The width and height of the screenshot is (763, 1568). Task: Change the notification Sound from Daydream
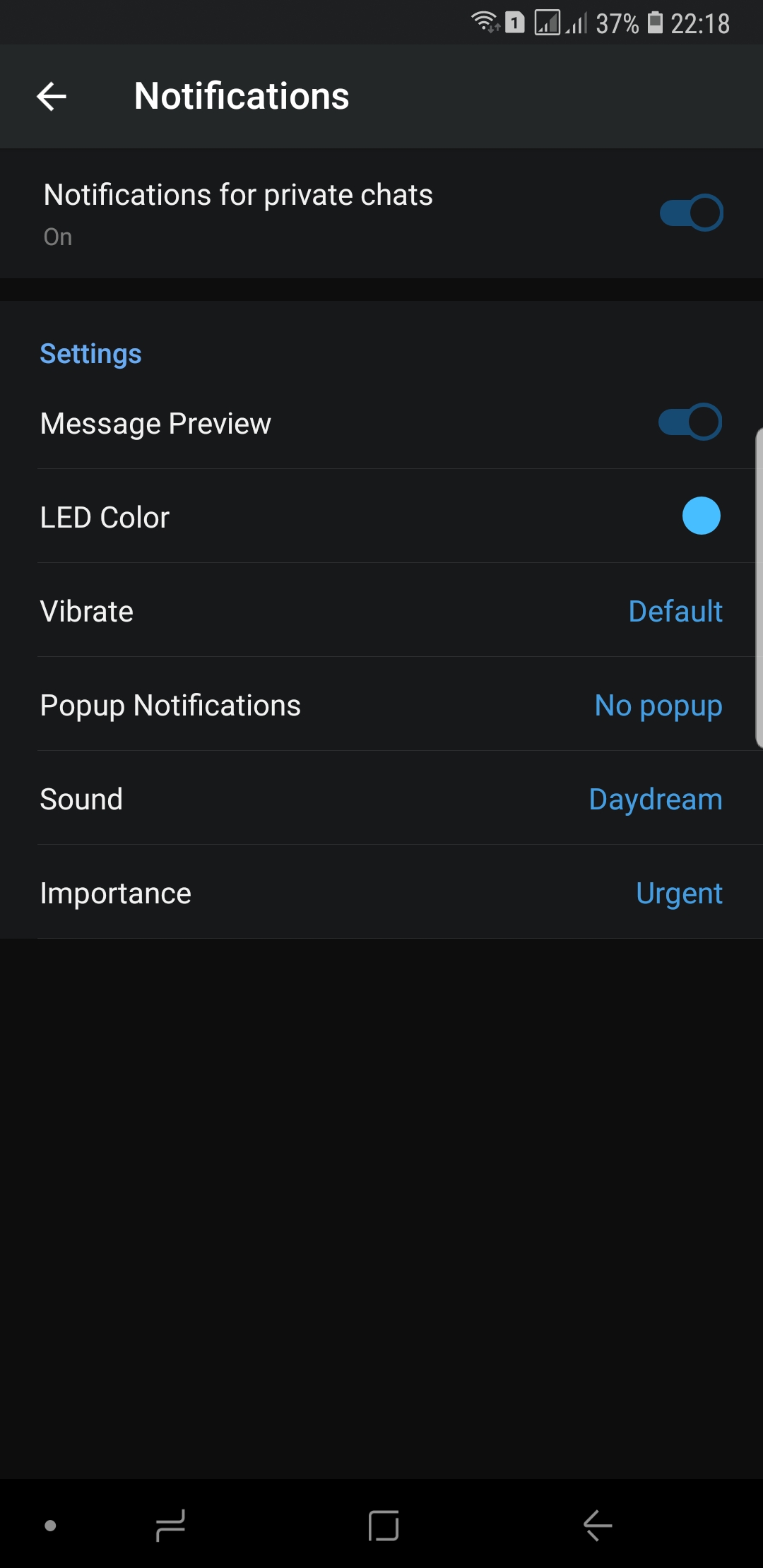(381, 798)
